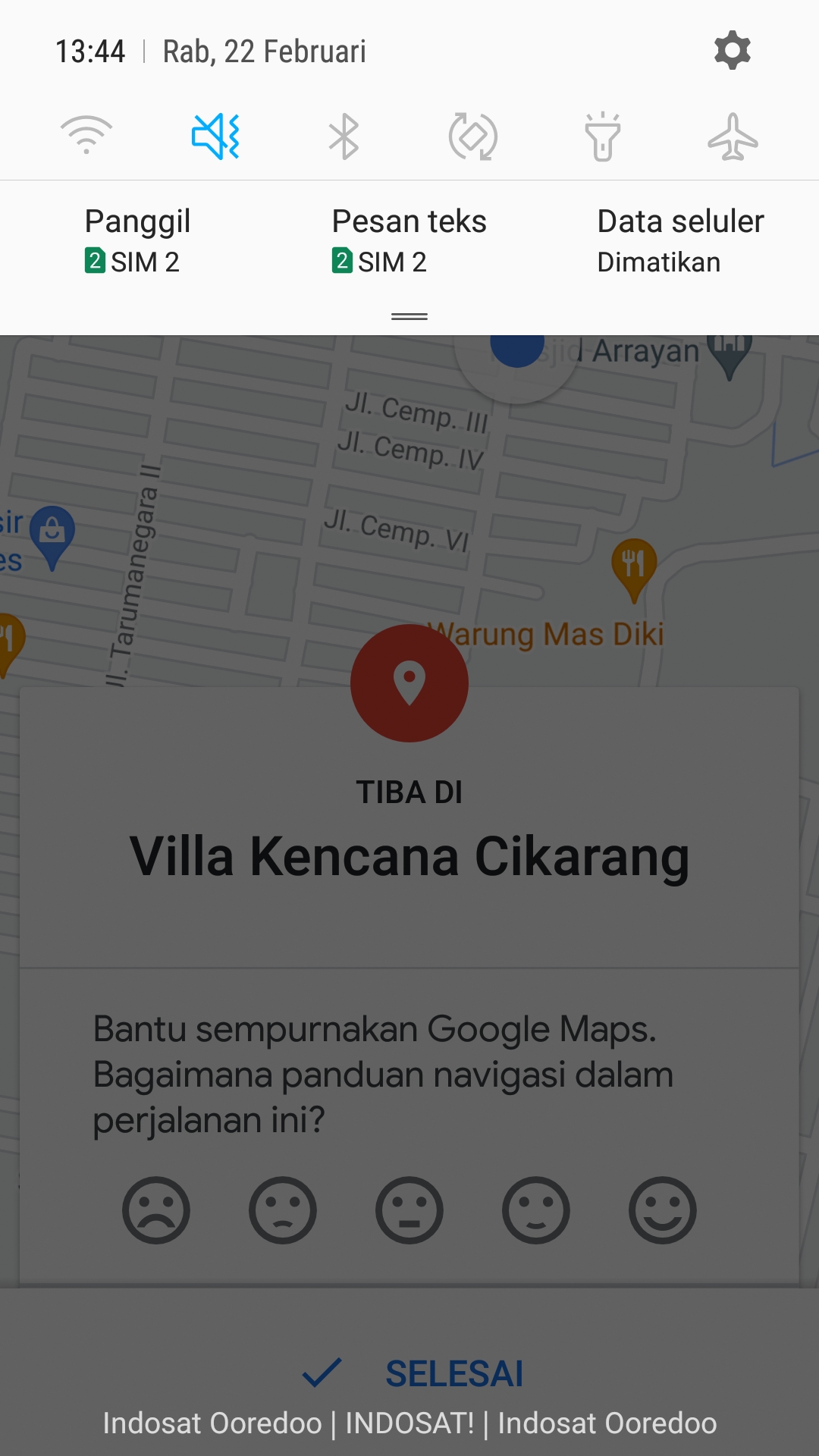Screen dimensions: 819x1456
Task: Open settings via the gear icon
Action: [732, 51]
